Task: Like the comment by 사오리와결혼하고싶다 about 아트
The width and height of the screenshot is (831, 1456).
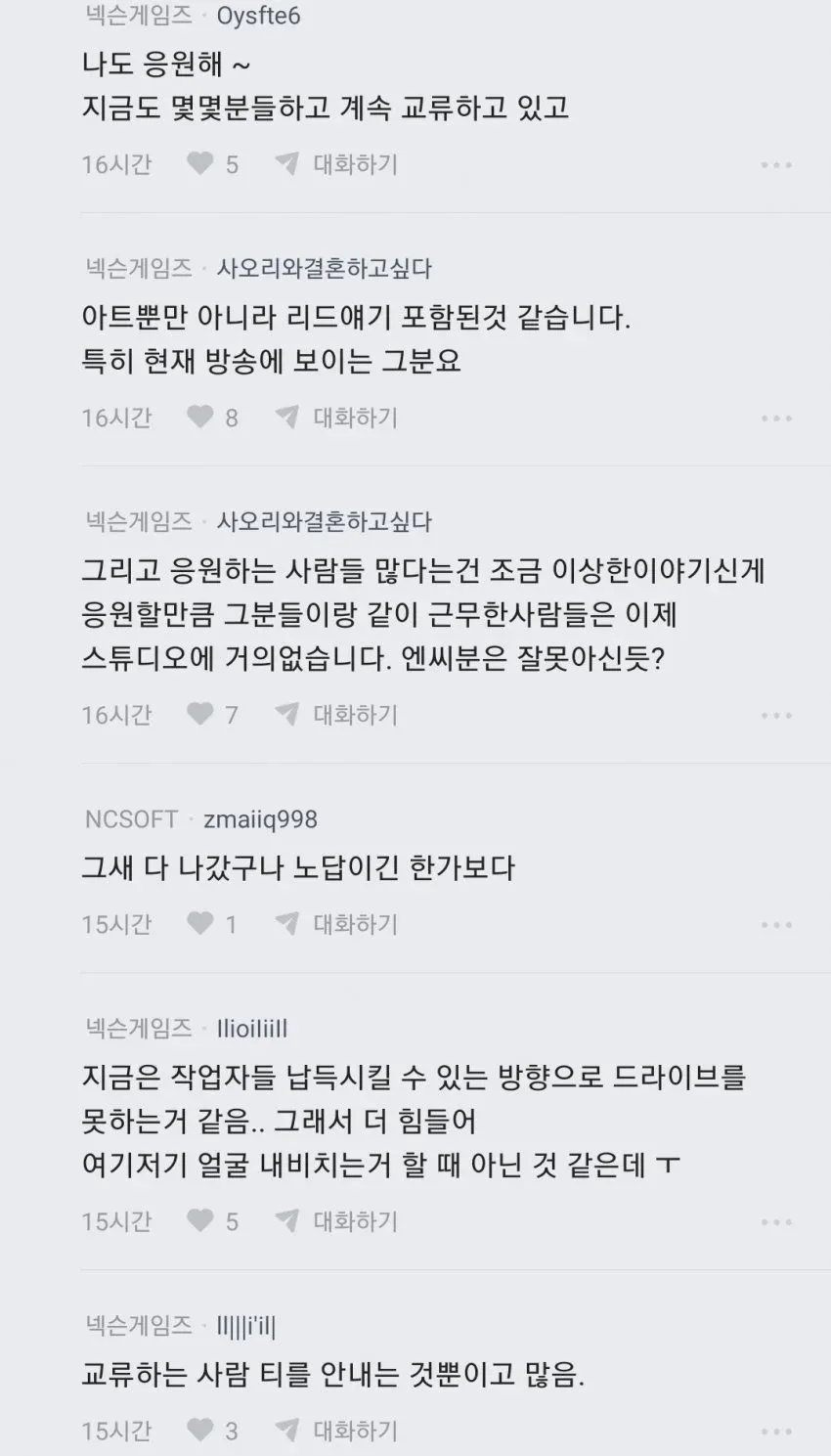Action: [201, 417]
